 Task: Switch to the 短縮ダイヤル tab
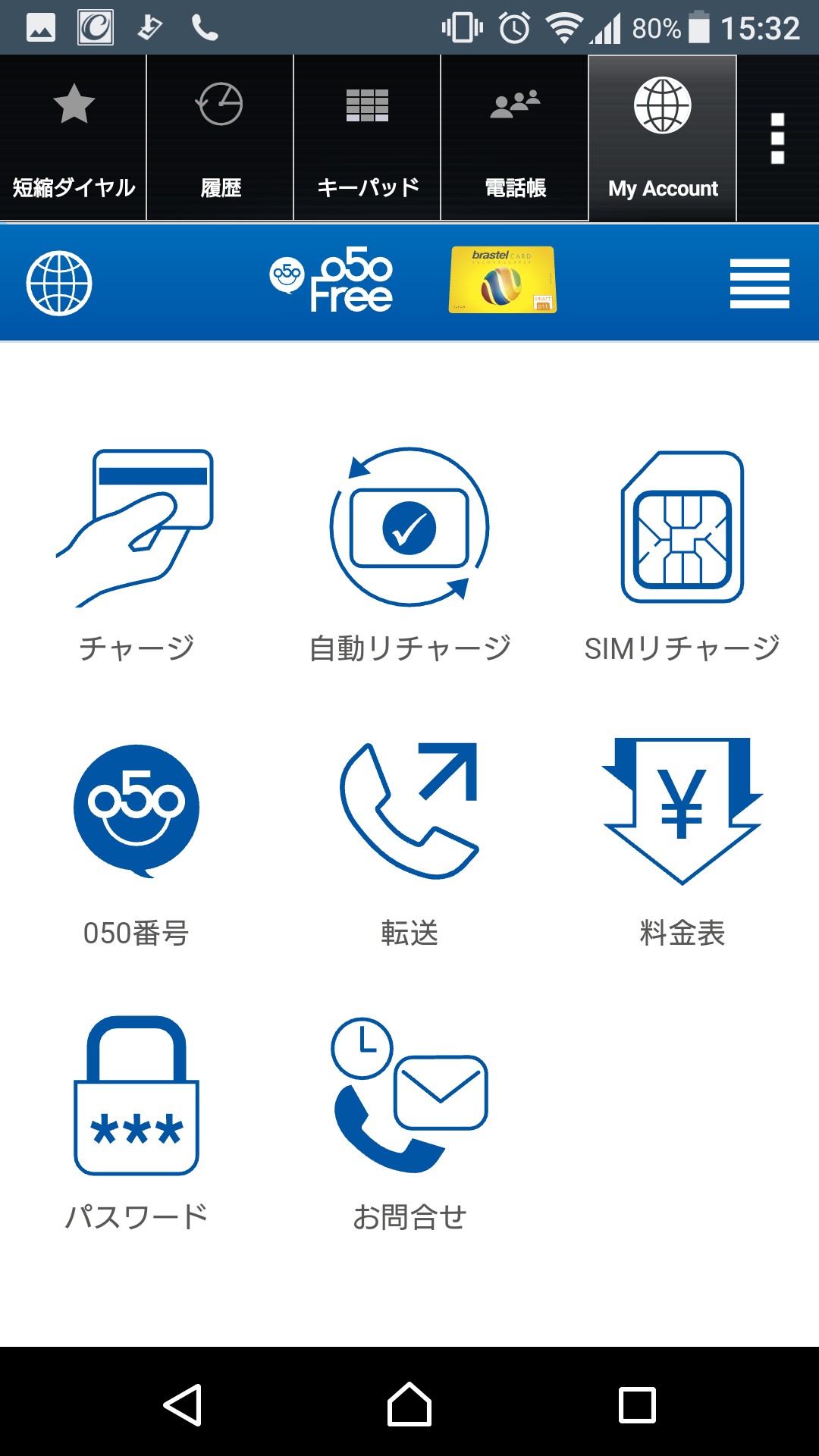coord(74,139)
